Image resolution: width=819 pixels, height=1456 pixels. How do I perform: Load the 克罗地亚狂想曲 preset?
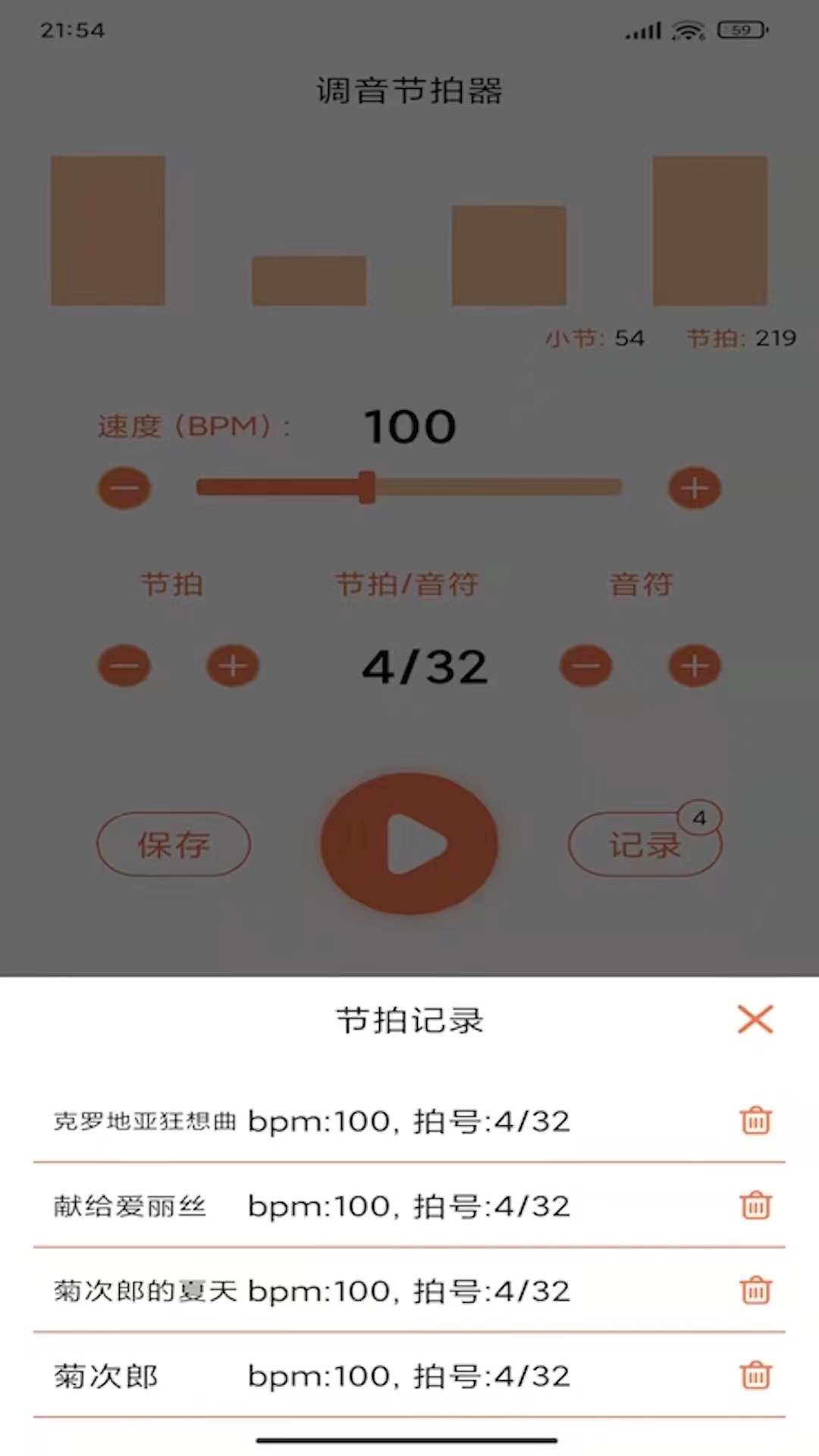click(x=311, y=1121)
